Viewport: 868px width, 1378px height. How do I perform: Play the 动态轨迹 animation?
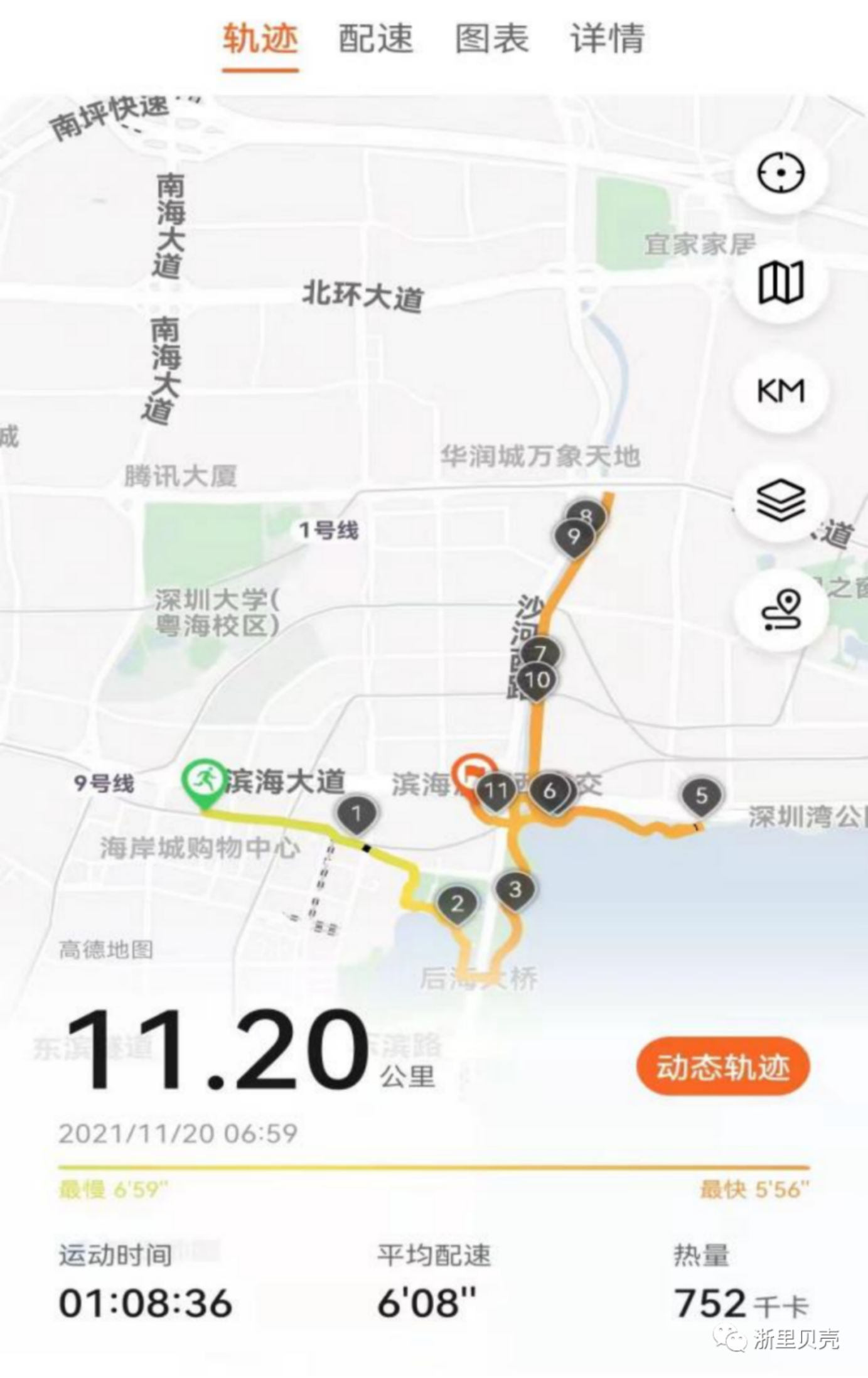click(722, 1067)
